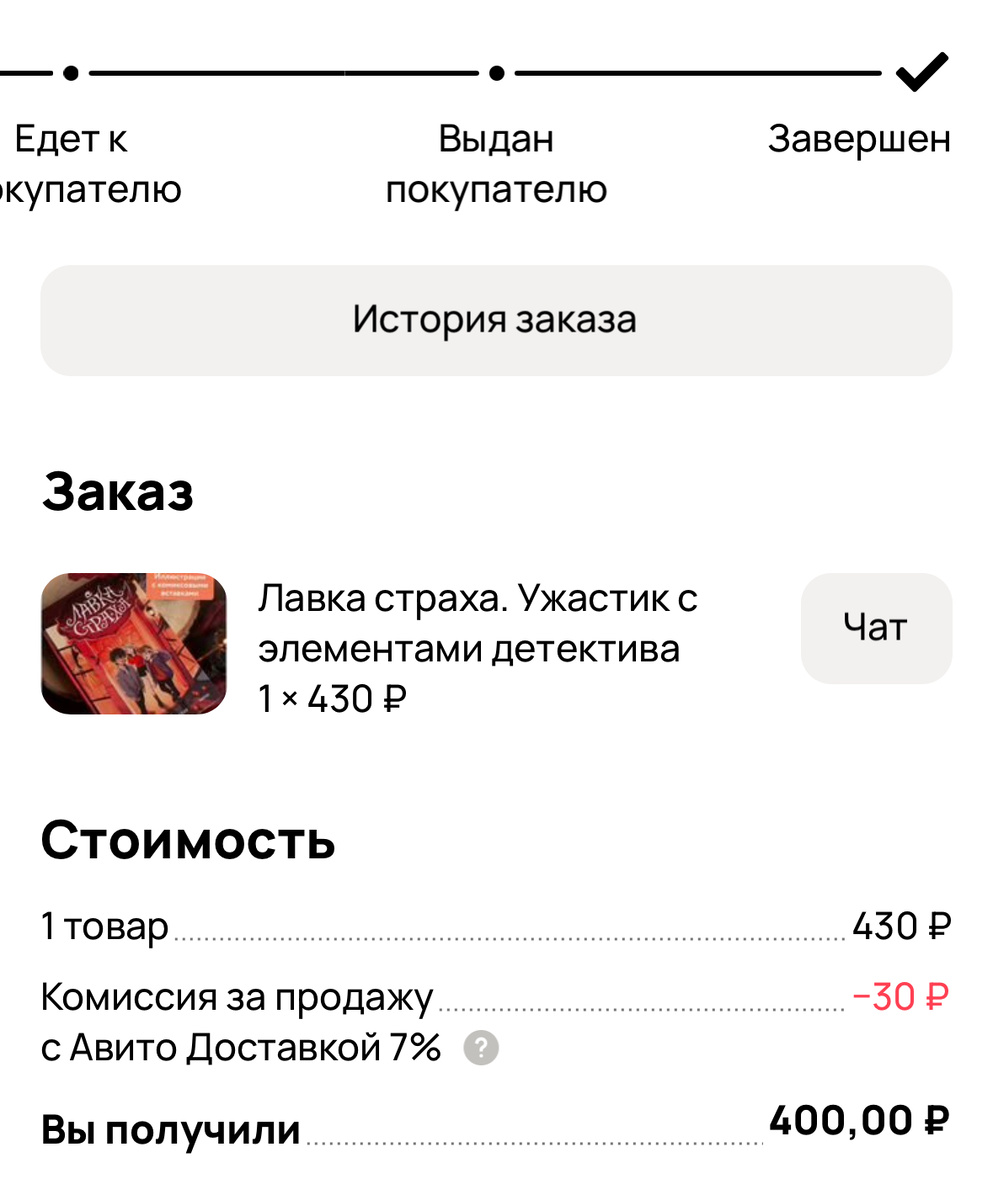Open the Лавка страха book thumbnail
Image resolution: width=993 pixels, height=1200 pixels.
pos(134,644)
